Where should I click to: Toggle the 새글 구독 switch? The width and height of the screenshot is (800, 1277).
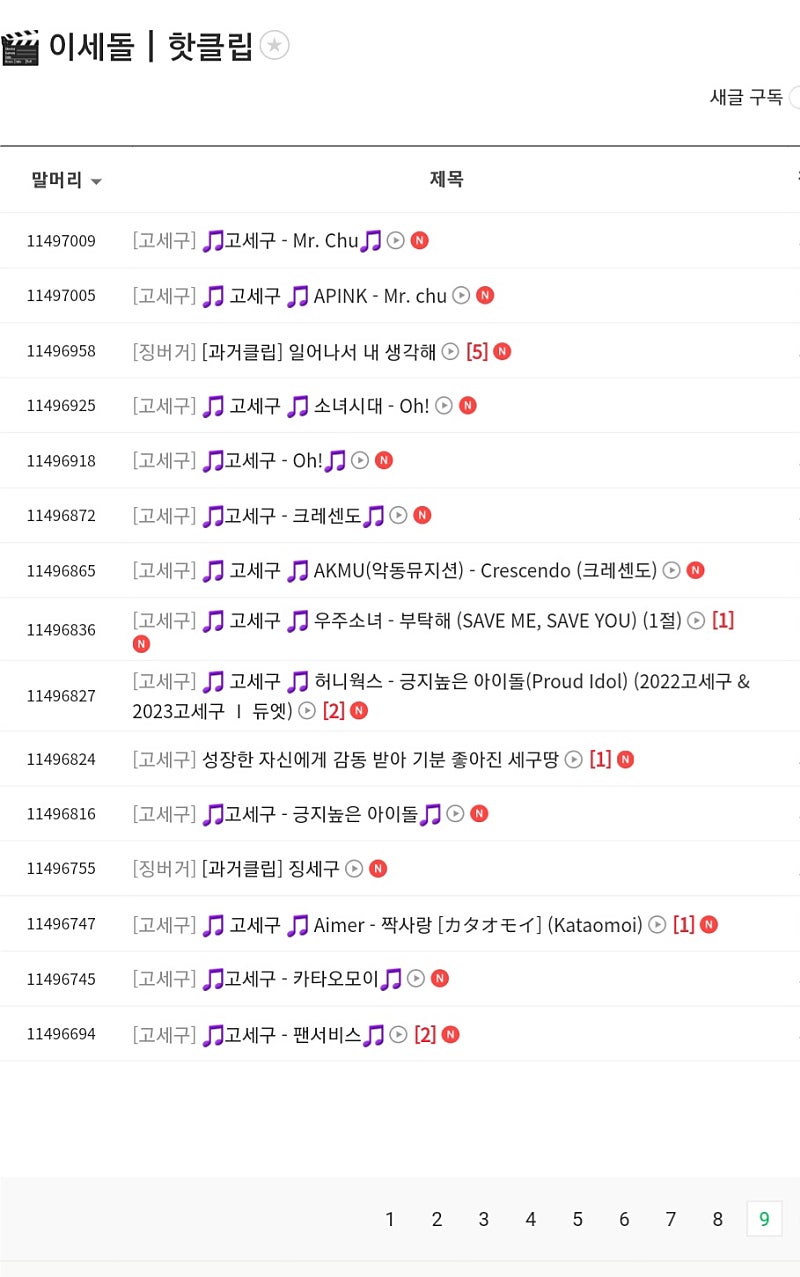[x=794, y=97]
